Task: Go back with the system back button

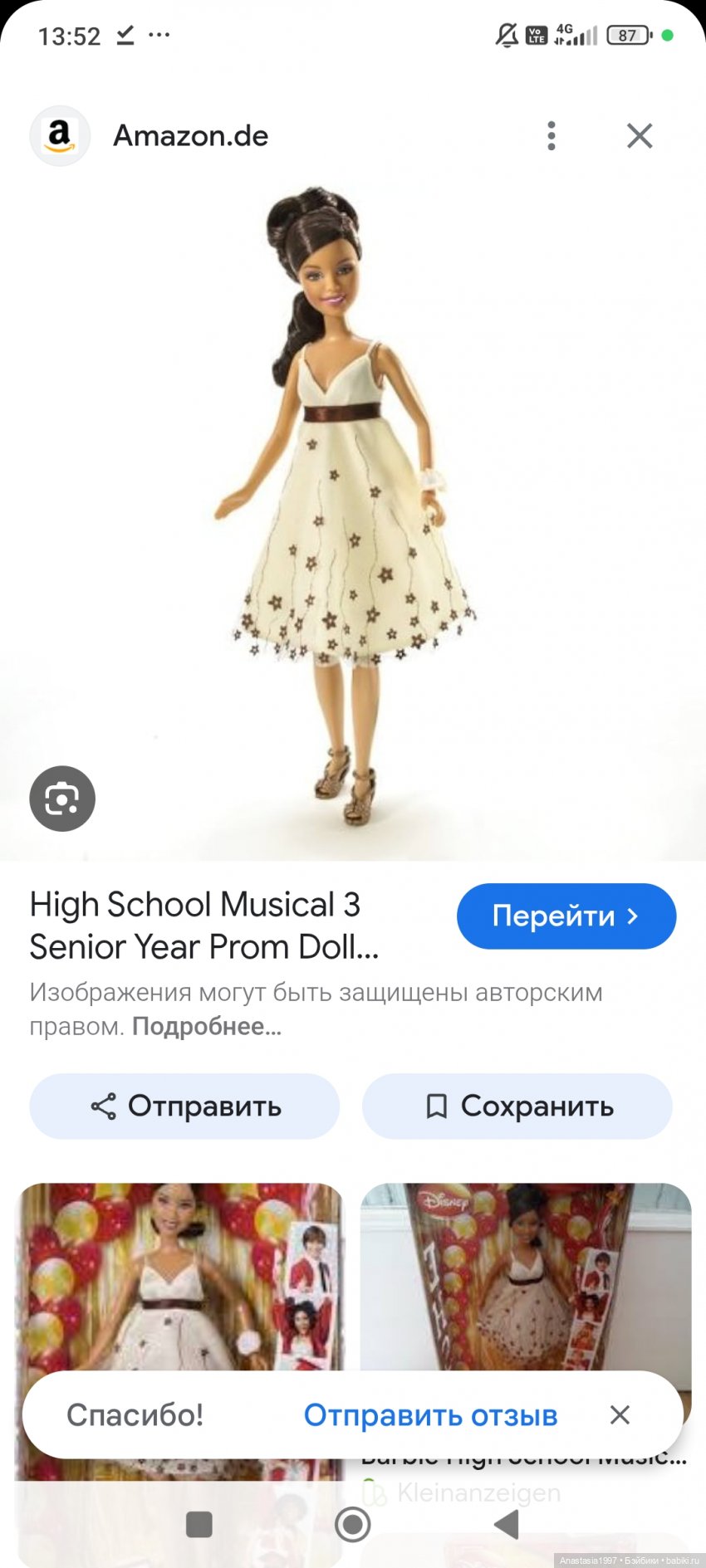Action: click(506, 1525)
